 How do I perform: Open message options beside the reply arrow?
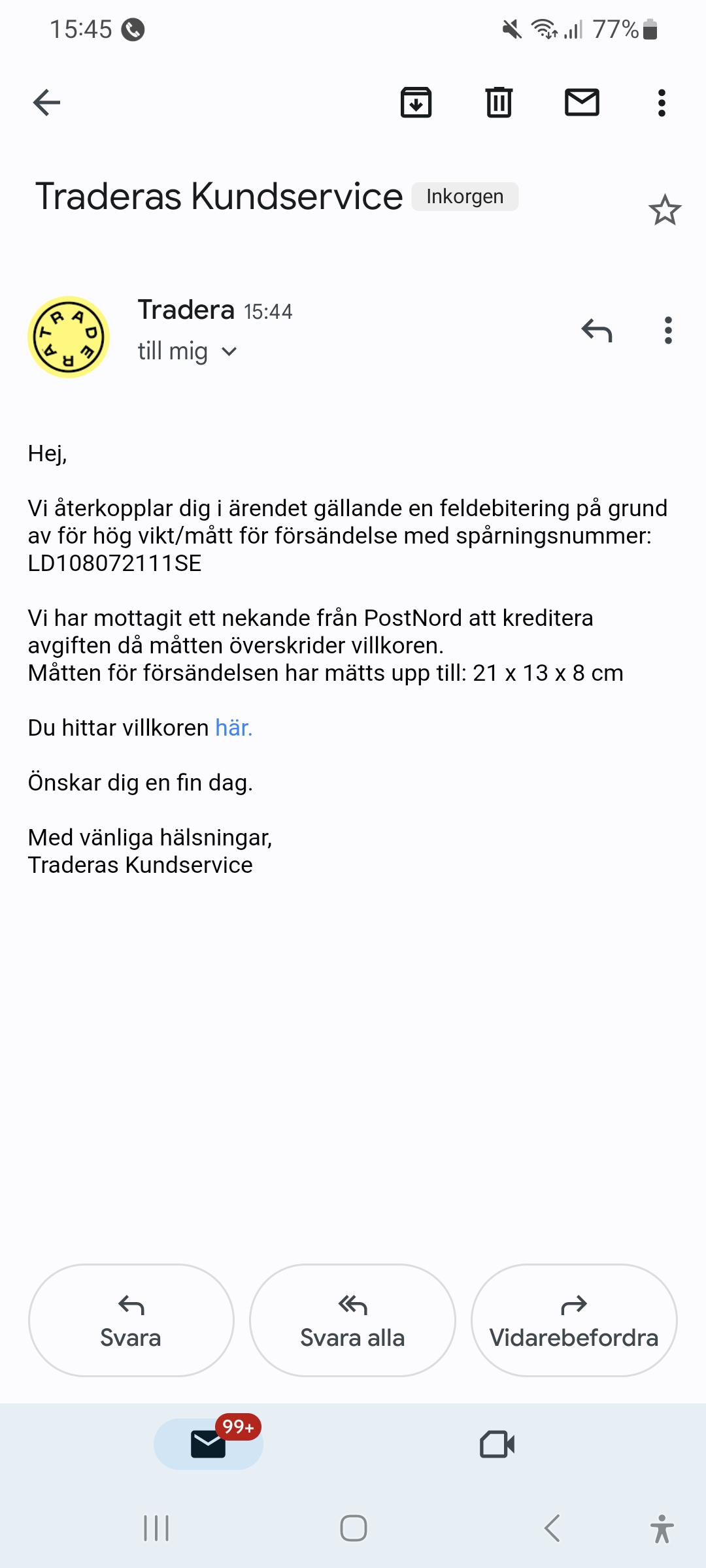coord(667,331)
